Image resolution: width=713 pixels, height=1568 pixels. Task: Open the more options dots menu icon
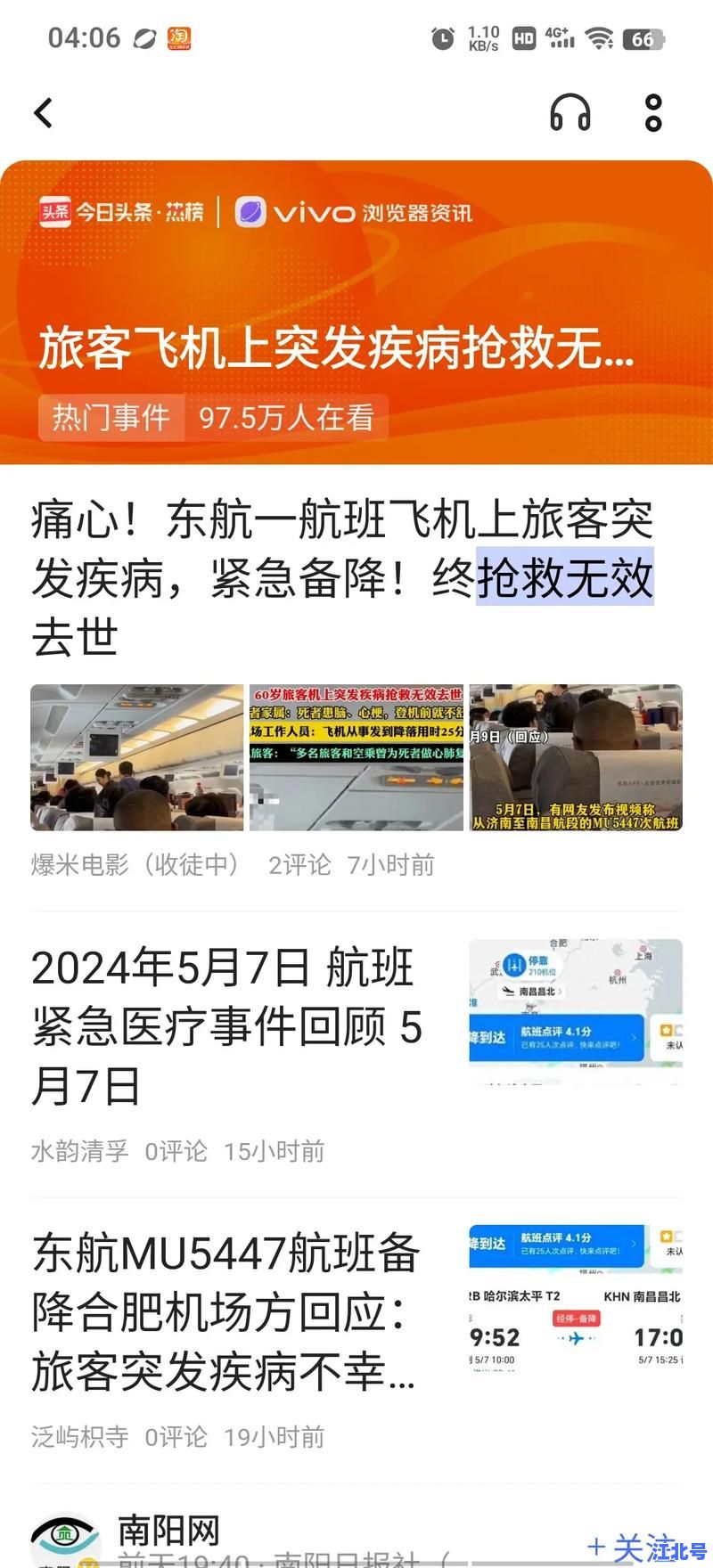coord(653,113)
